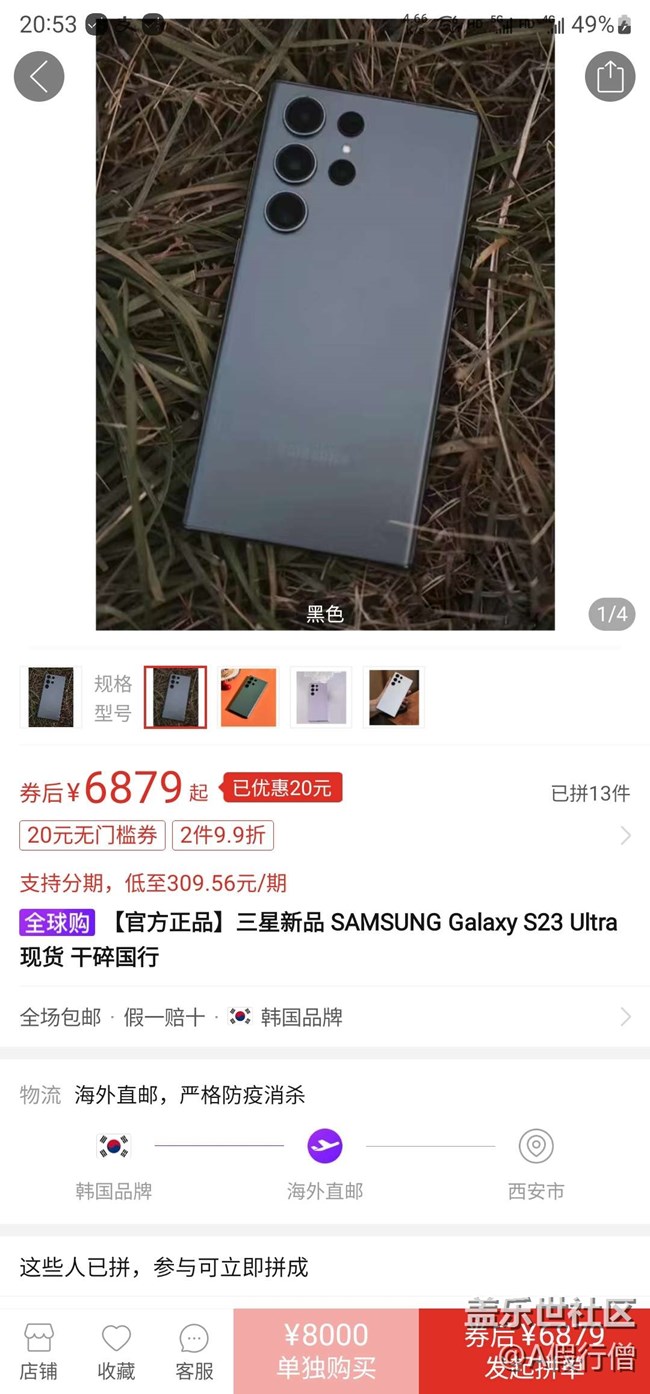Buy alone for ¥8000 单独购买
The height and width of the screenshot is (1394, 650).
[x=326, y=1351]
